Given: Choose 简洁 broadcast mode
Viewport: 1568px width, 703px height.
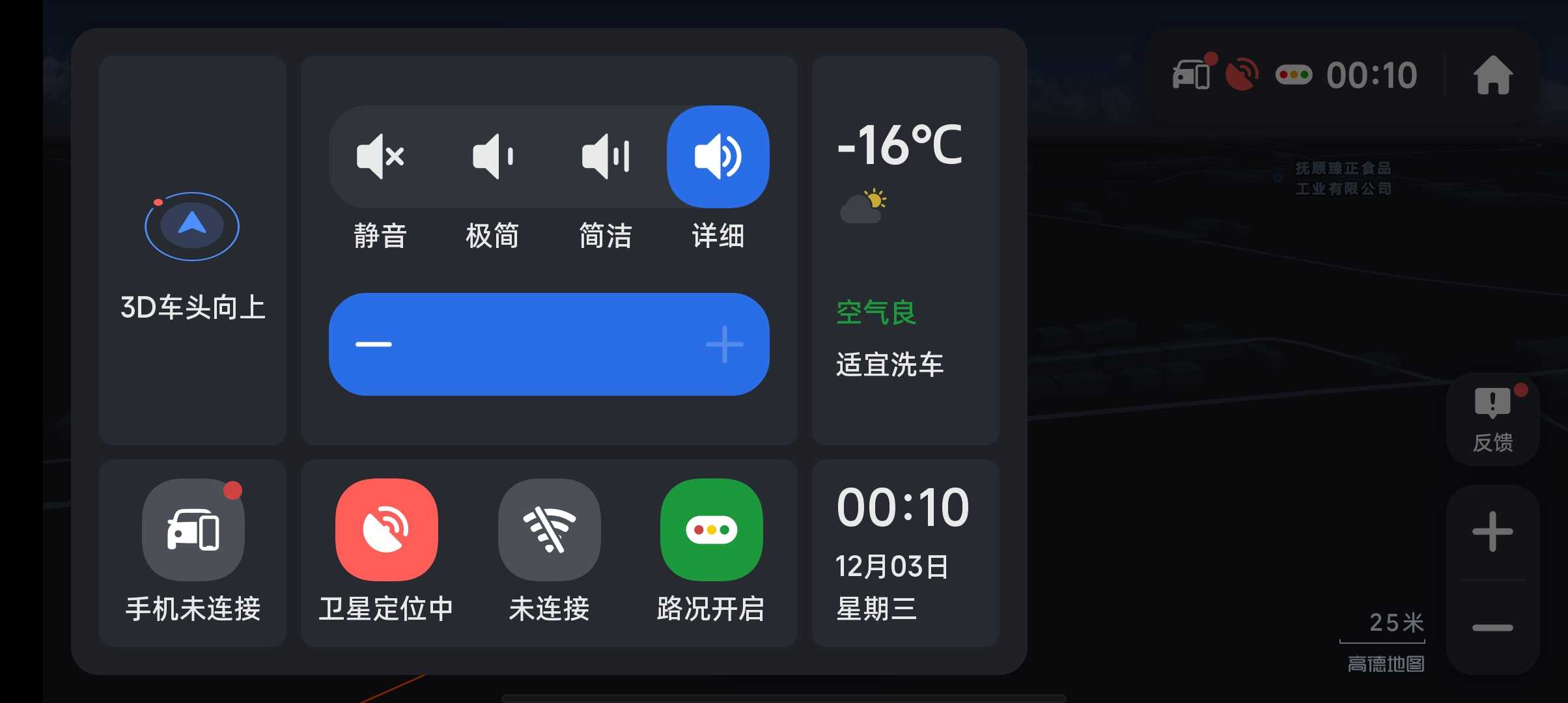Looking at the screenshot, I should (606, 157).
